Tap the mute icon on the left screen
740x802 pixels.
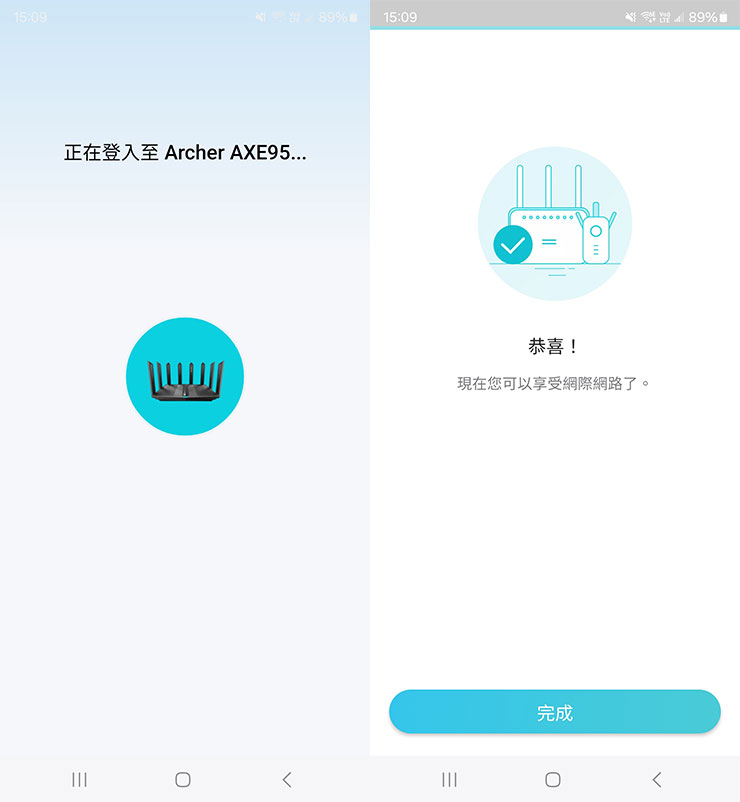pos(258,17)
